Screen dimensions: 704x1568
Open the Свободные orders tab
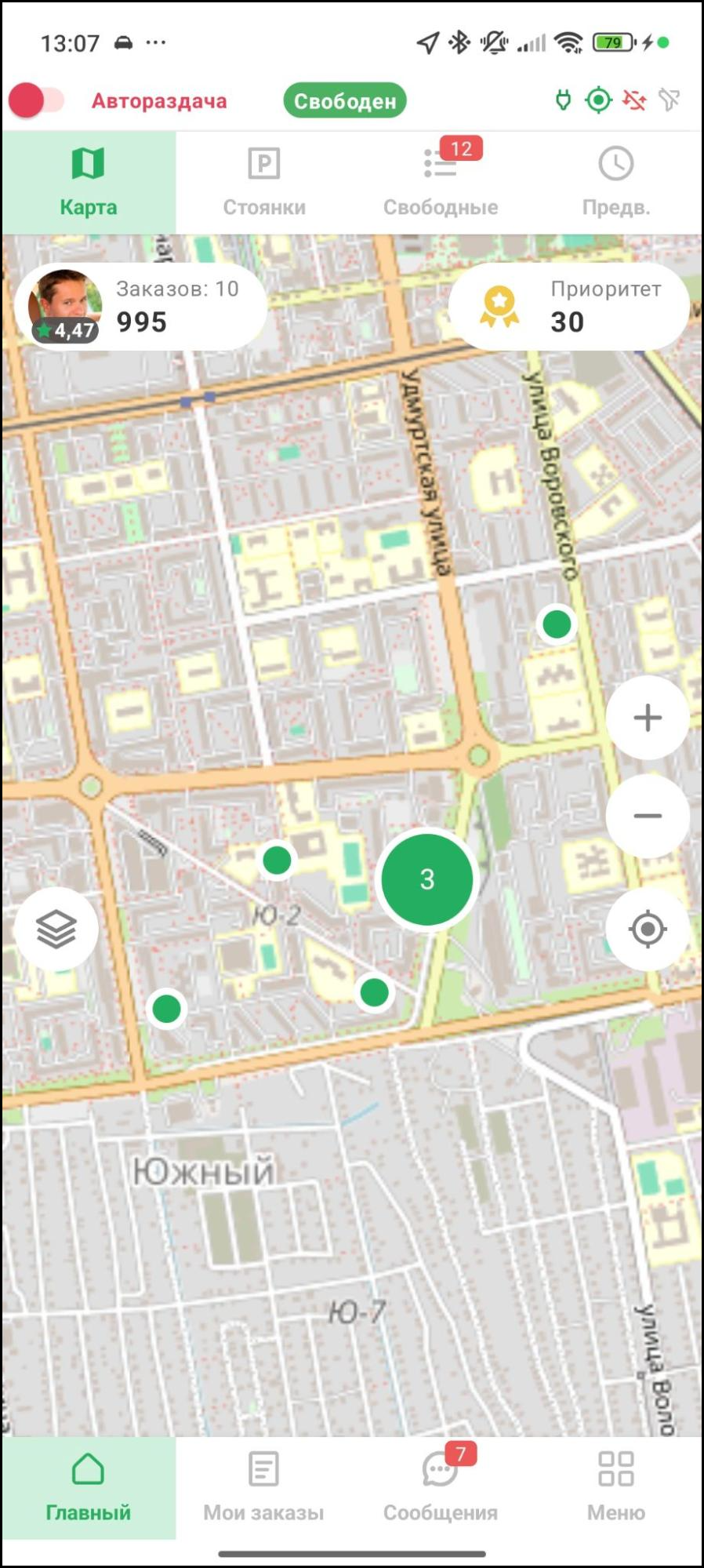tap(440, 182)
